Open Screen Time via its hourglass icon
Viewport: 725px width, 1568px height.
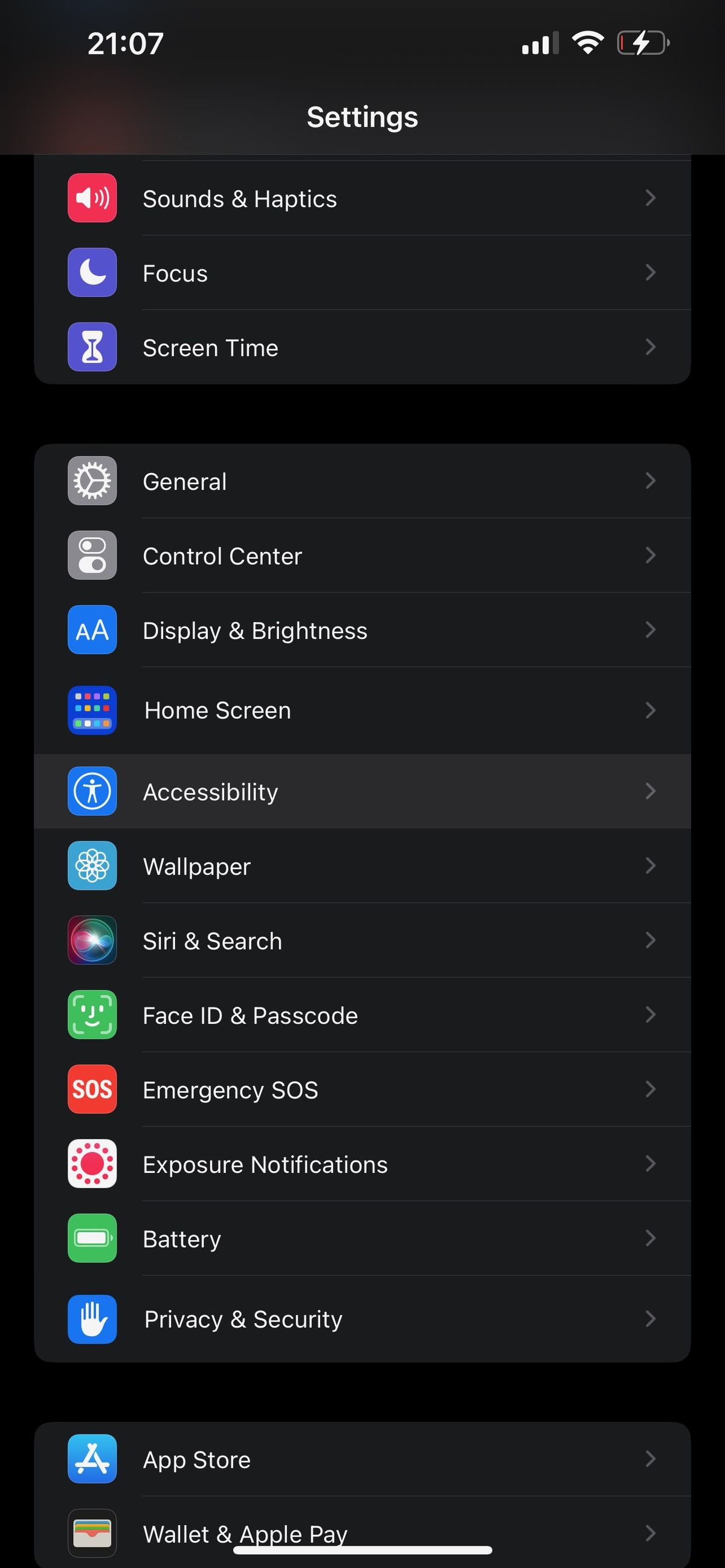(x=92, y=347)
